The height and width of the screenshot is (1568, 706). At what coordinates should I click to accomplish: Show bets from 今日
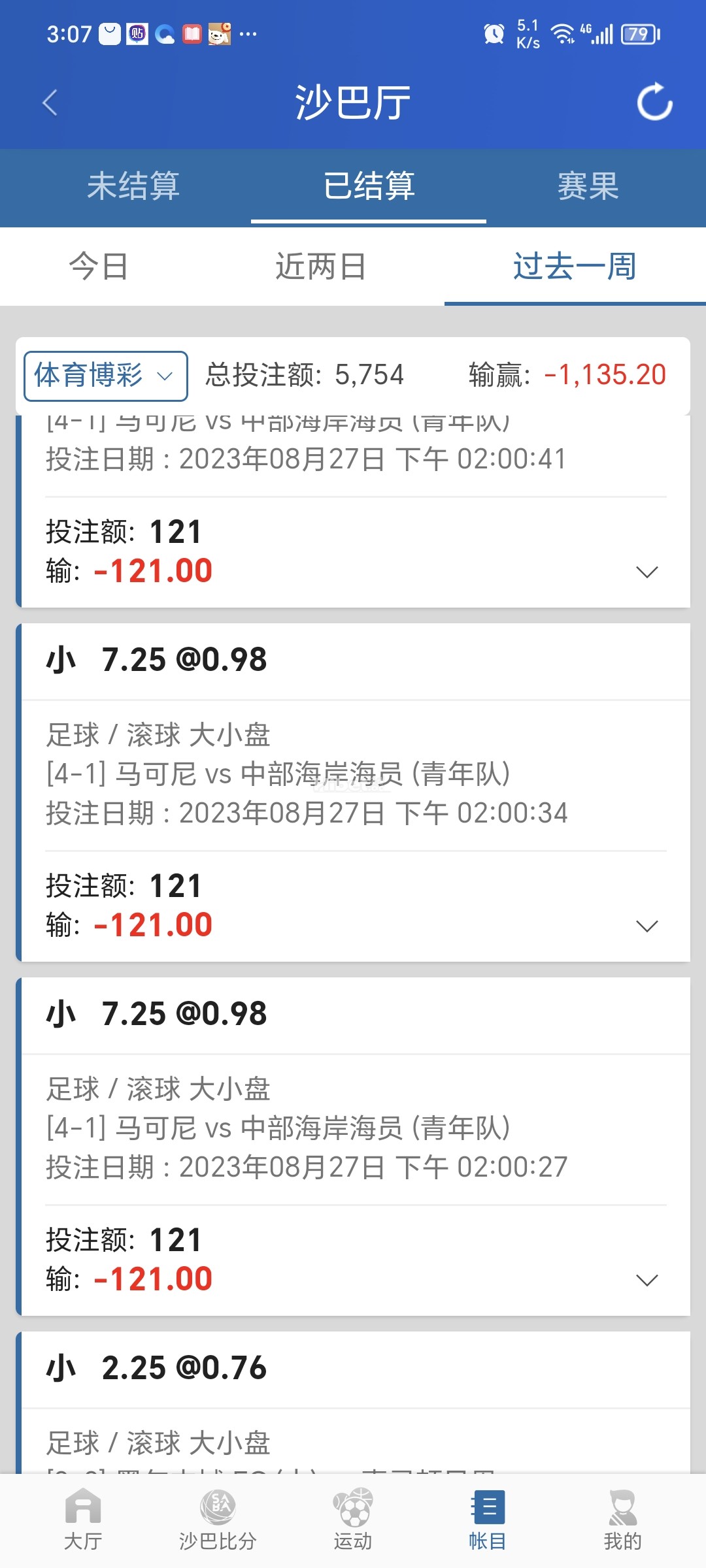pyautogui.click(x=99, y=267)
